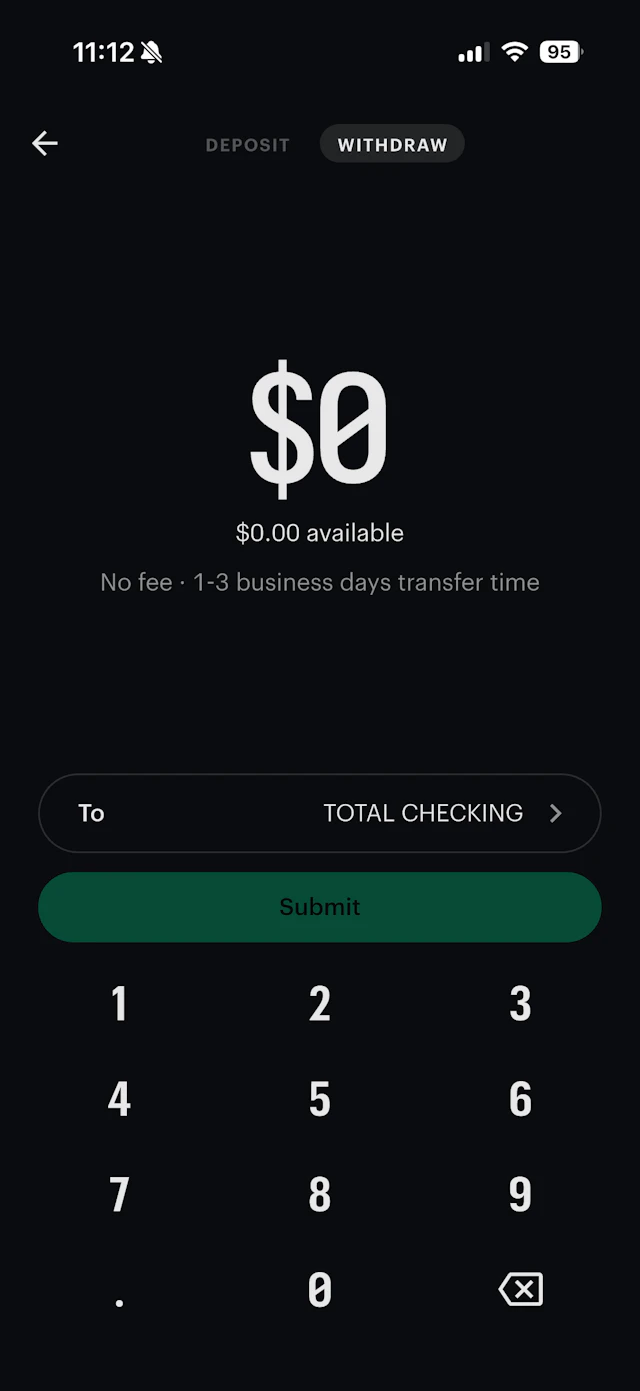Image resolution: width=640 pixels, height=1391 pixels.
Task: Switch to the Deposit tab
Action: (248, 145)
